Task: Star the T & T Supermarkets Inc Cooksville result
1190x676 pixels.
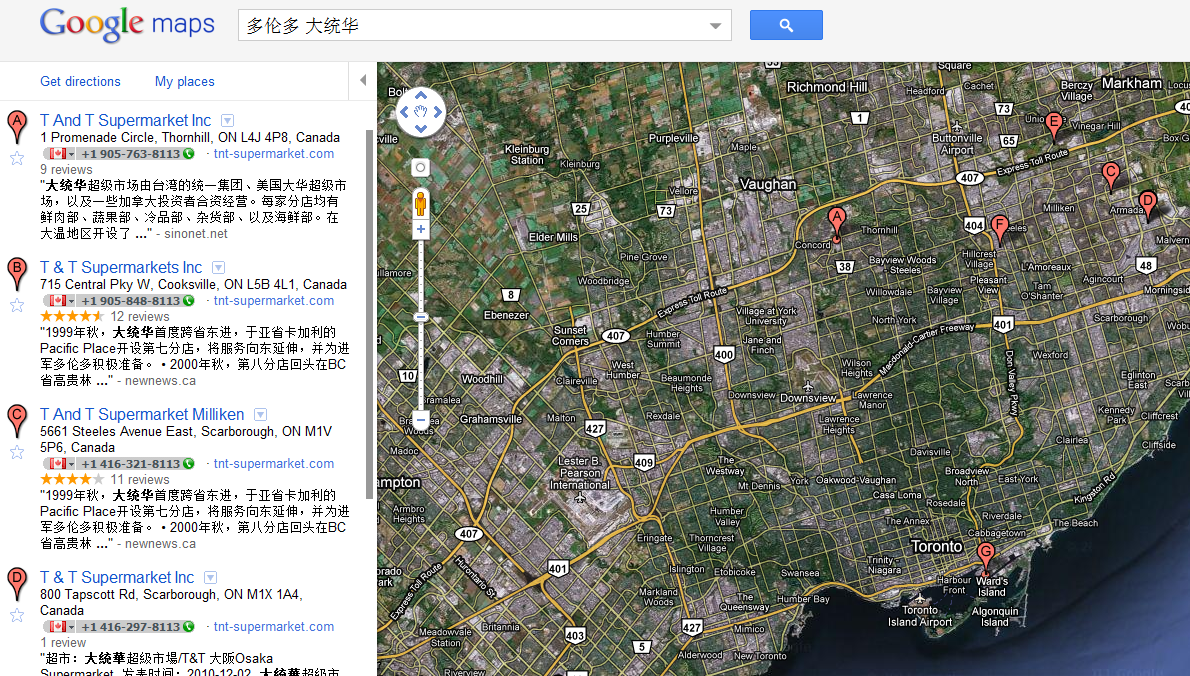Action: (x=17, y=305)
